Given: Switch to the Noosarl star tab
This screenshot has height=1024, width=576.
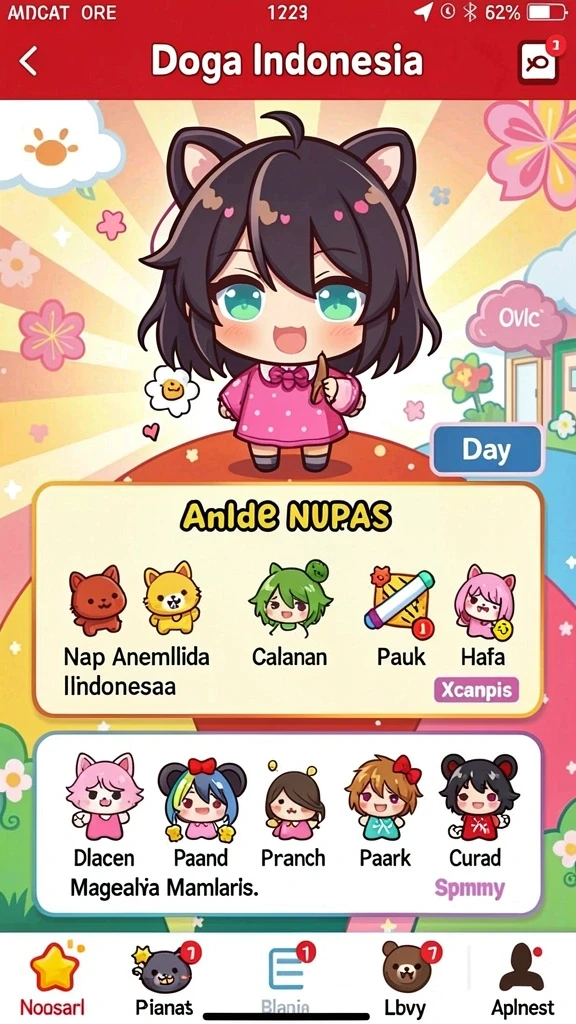Looking at the screenshot, I should pyautogui.click(x=54, y=979).
